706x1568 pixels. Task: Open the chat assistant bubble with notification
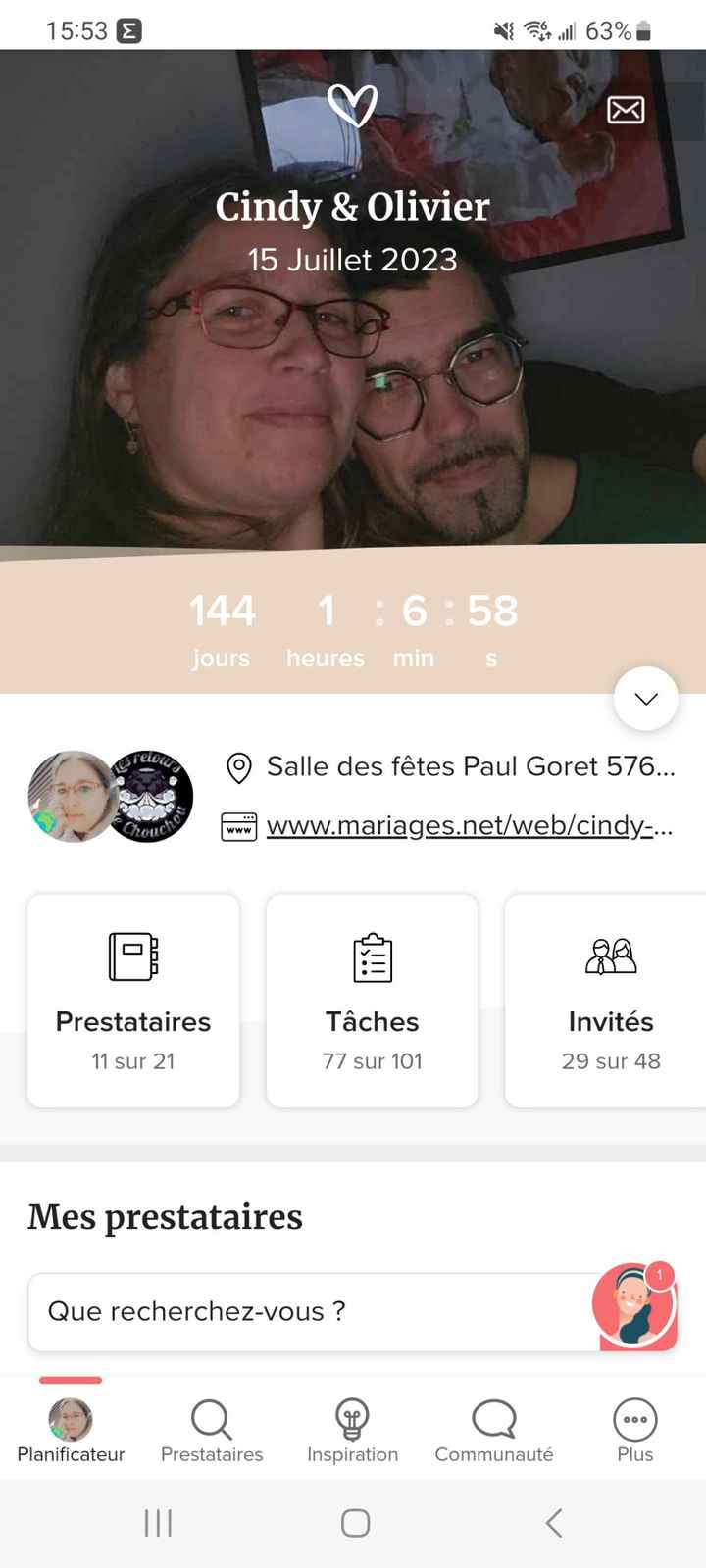[x=636, y=1305]
